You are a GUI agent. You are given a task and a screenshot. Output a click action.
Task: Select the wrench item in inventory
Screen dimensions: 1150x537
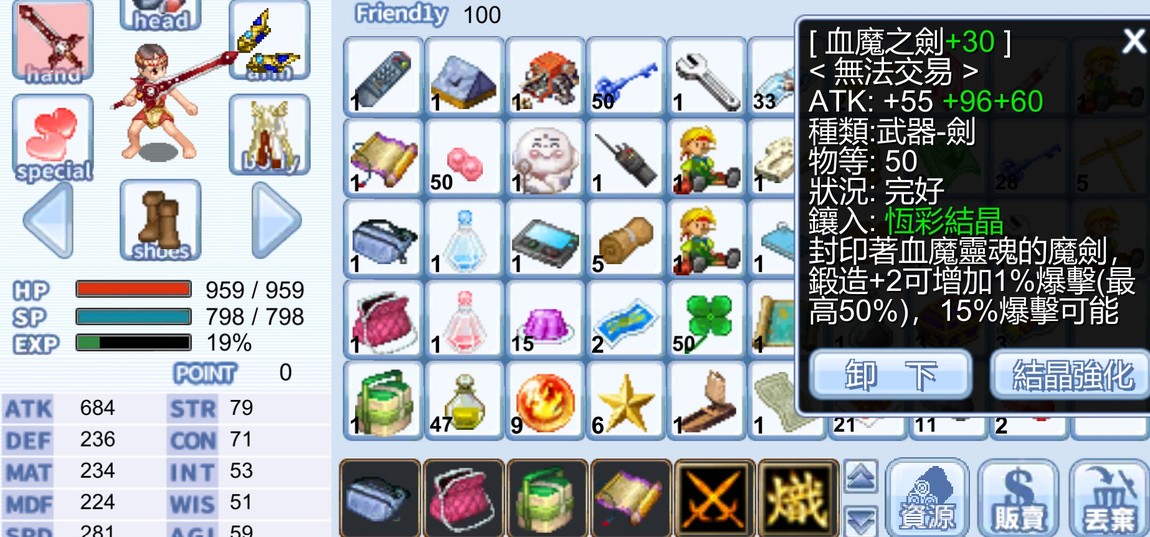707,76
